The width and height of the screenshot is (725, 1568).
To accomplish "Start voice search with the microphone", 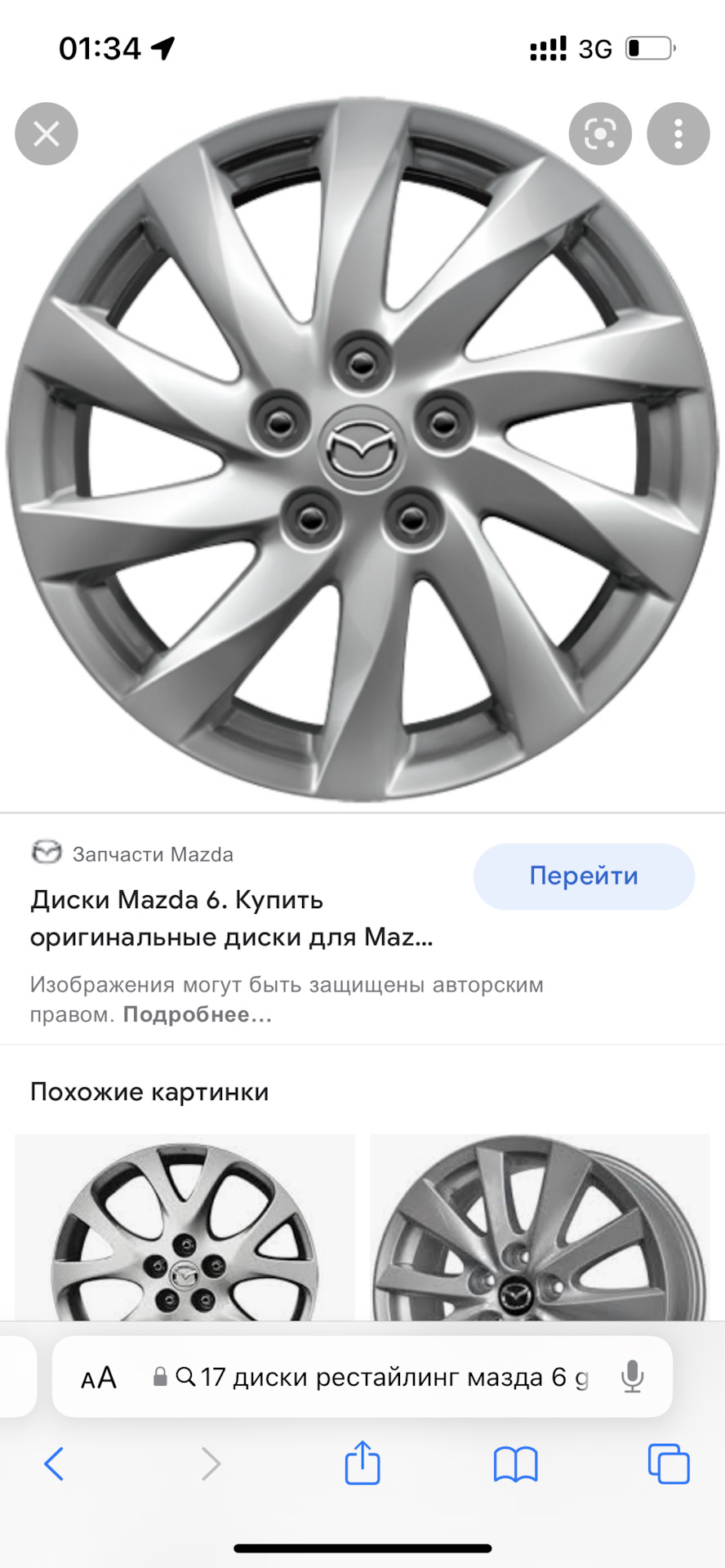I will pyautogui.click(x=632, y=1378).
